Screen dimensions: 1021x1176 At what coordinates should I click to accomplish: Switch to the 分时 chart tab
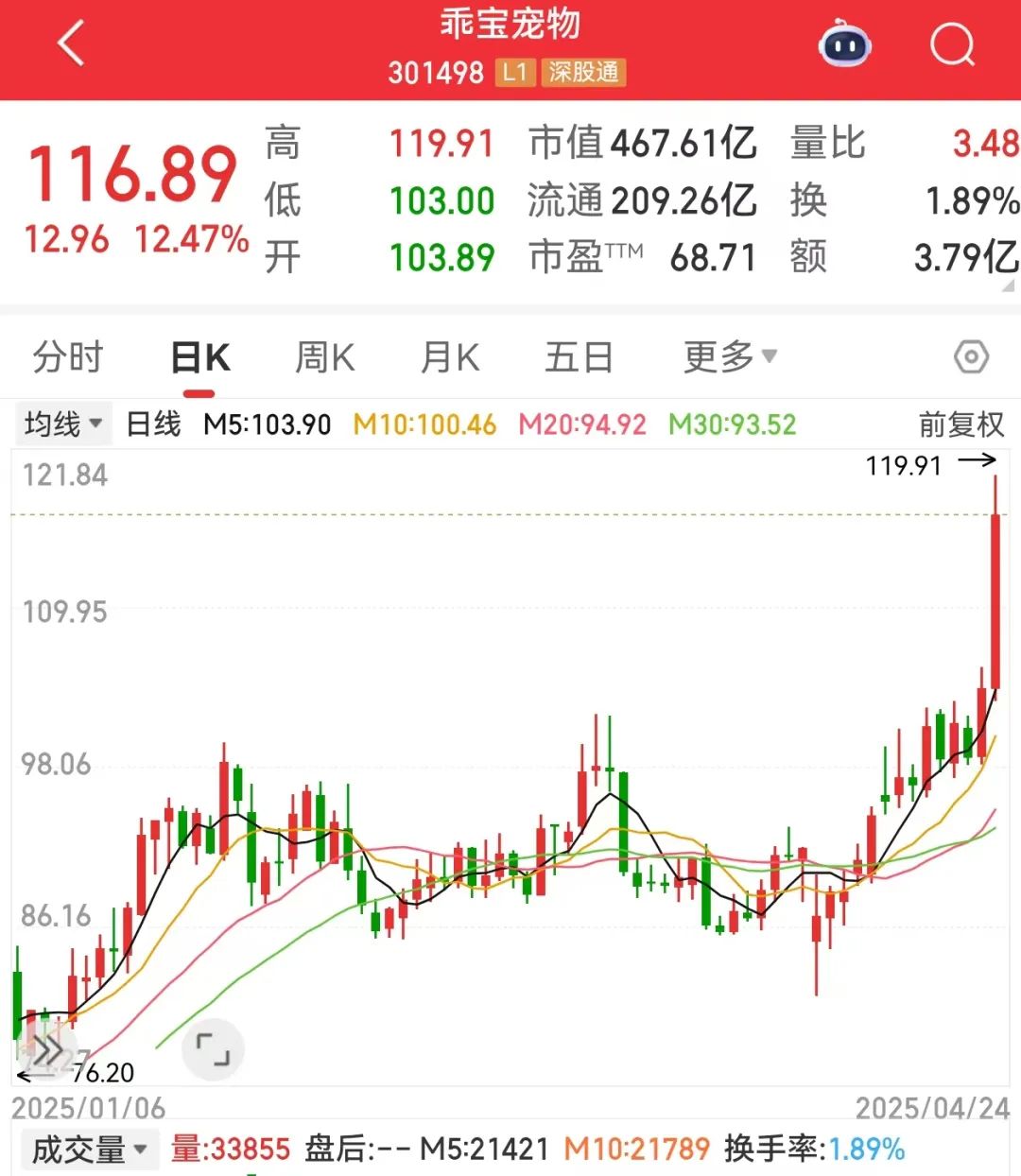(68, 358)
